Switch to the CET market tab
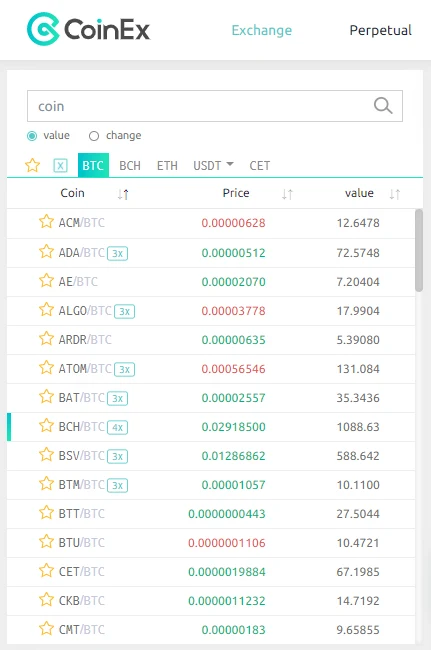 pyautogui.click(x=259, y=165)
